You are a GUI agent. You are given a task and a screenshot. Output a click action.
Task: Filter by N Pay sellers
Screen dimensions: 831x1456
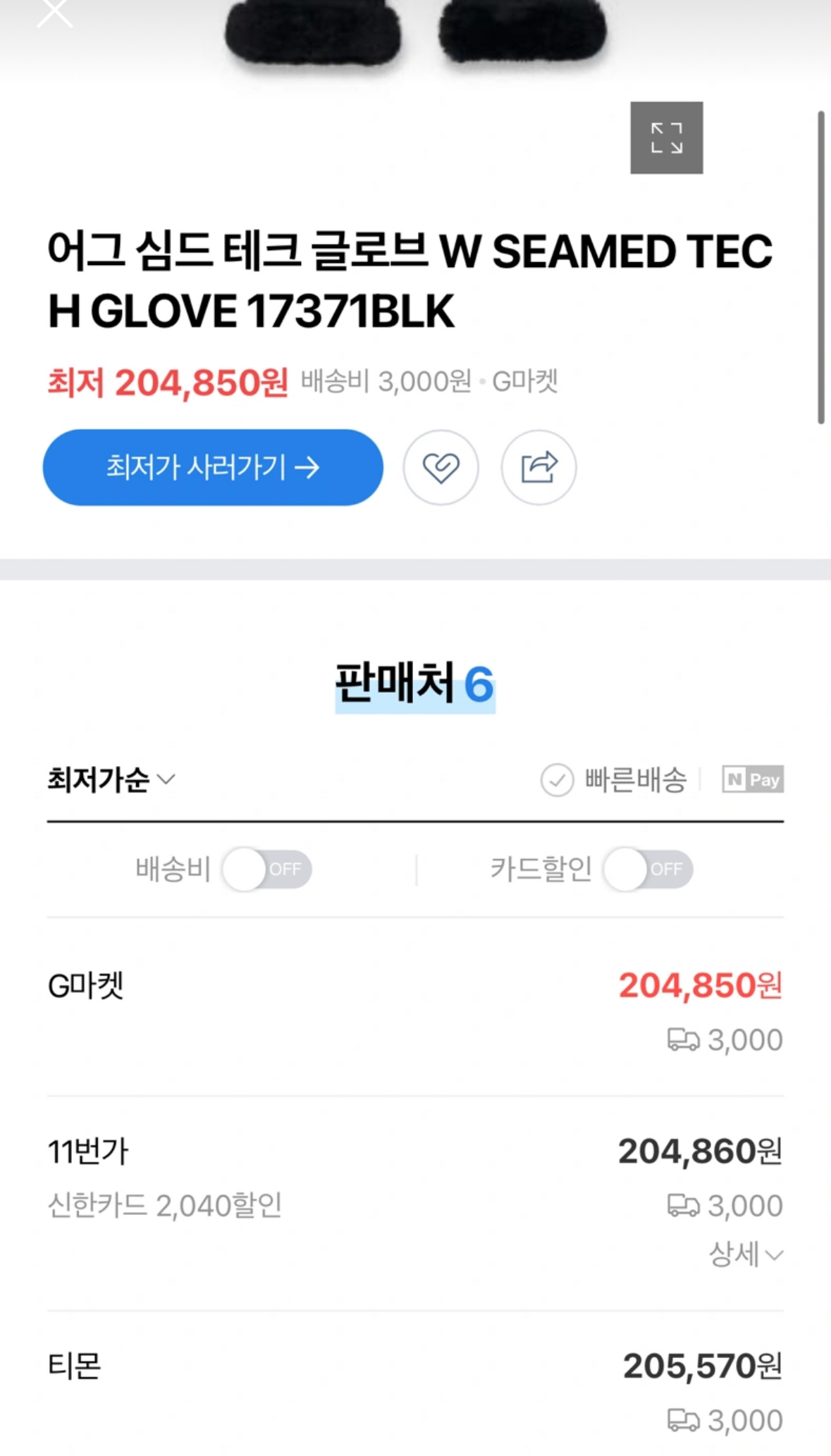(753, 779)
